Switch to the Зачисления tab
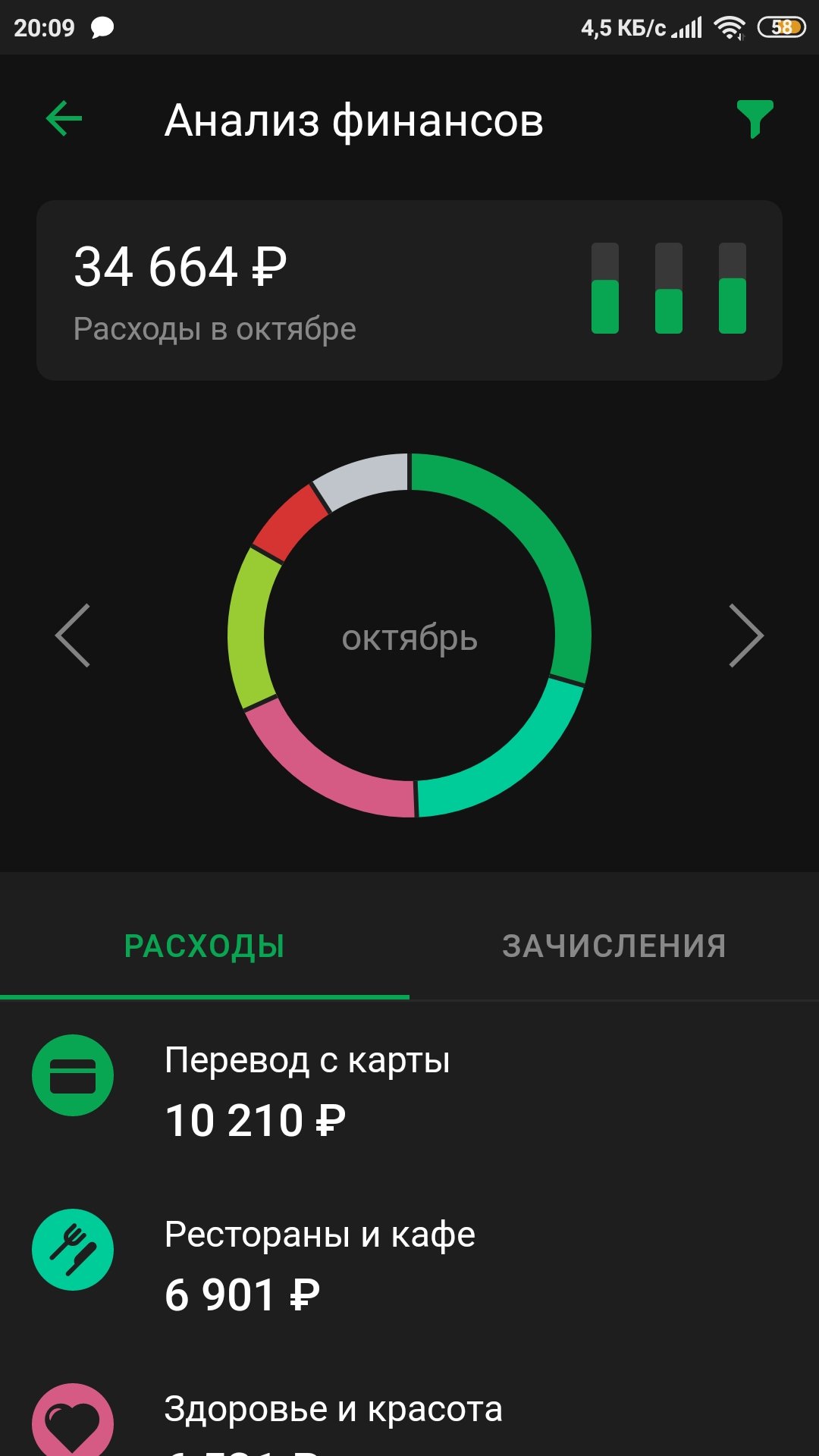 pyautogui.click(x=614, y=946)
